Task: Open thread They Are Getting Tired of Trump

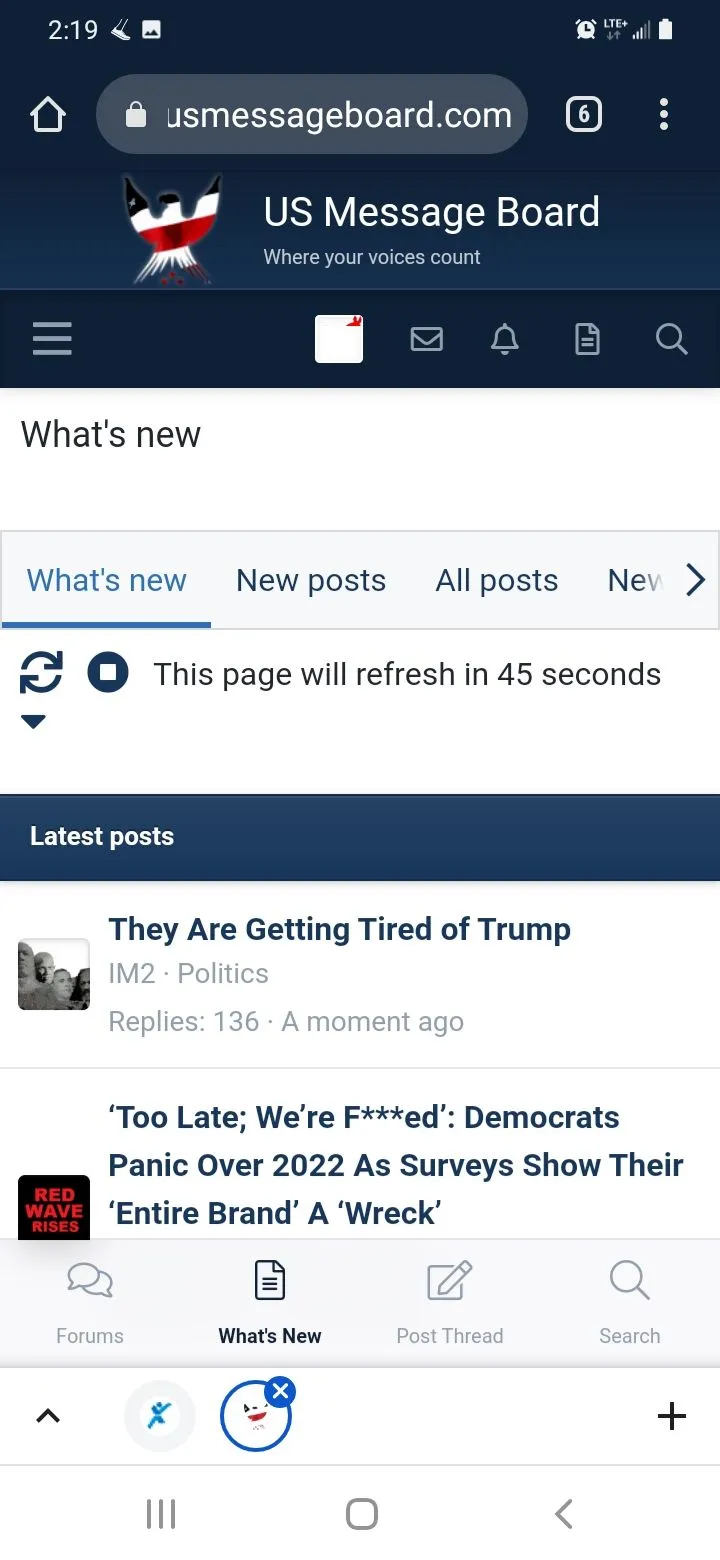Action: click(339, 929)
